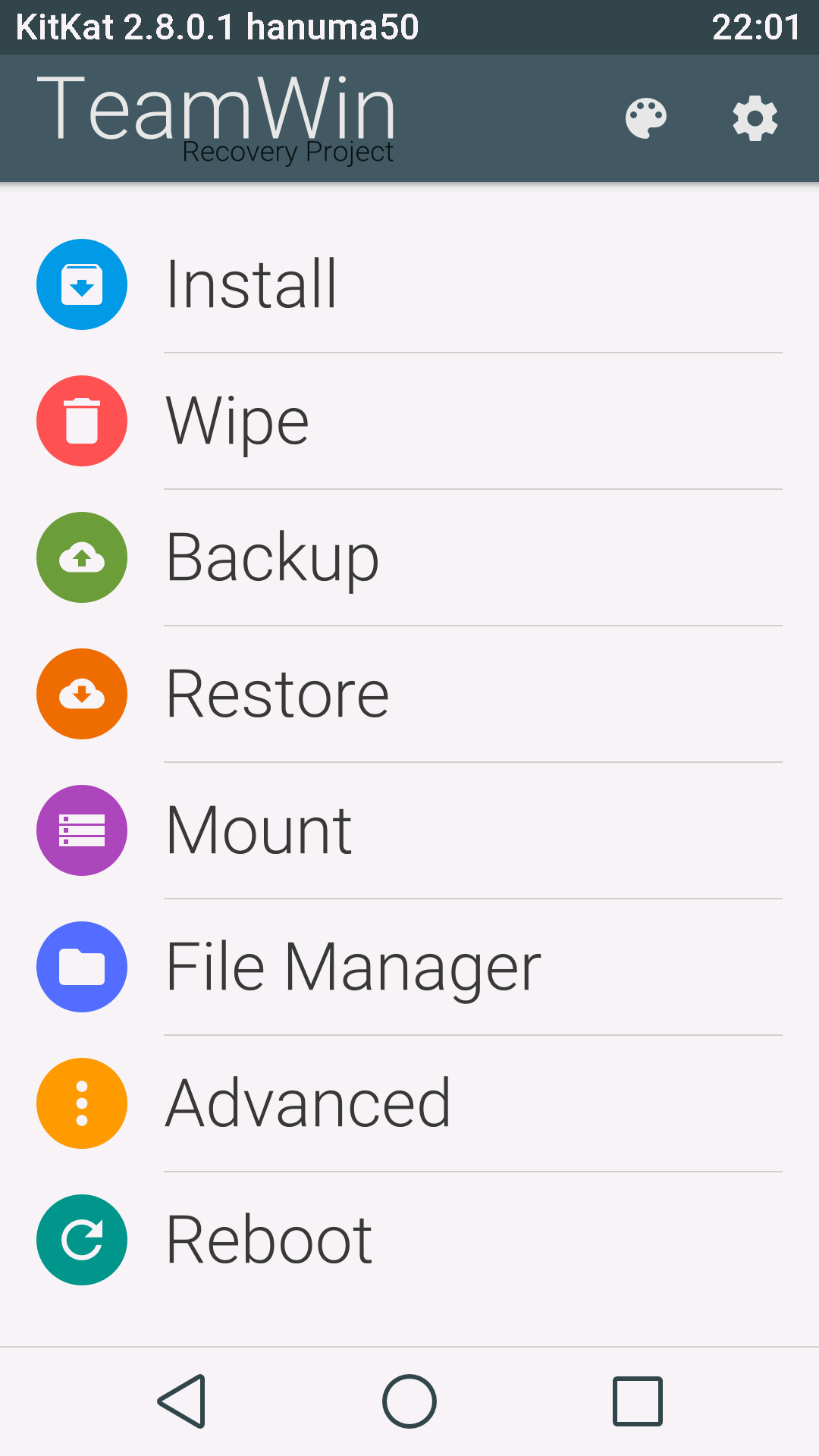Launch the File Manager

click(x=353, y=967)
